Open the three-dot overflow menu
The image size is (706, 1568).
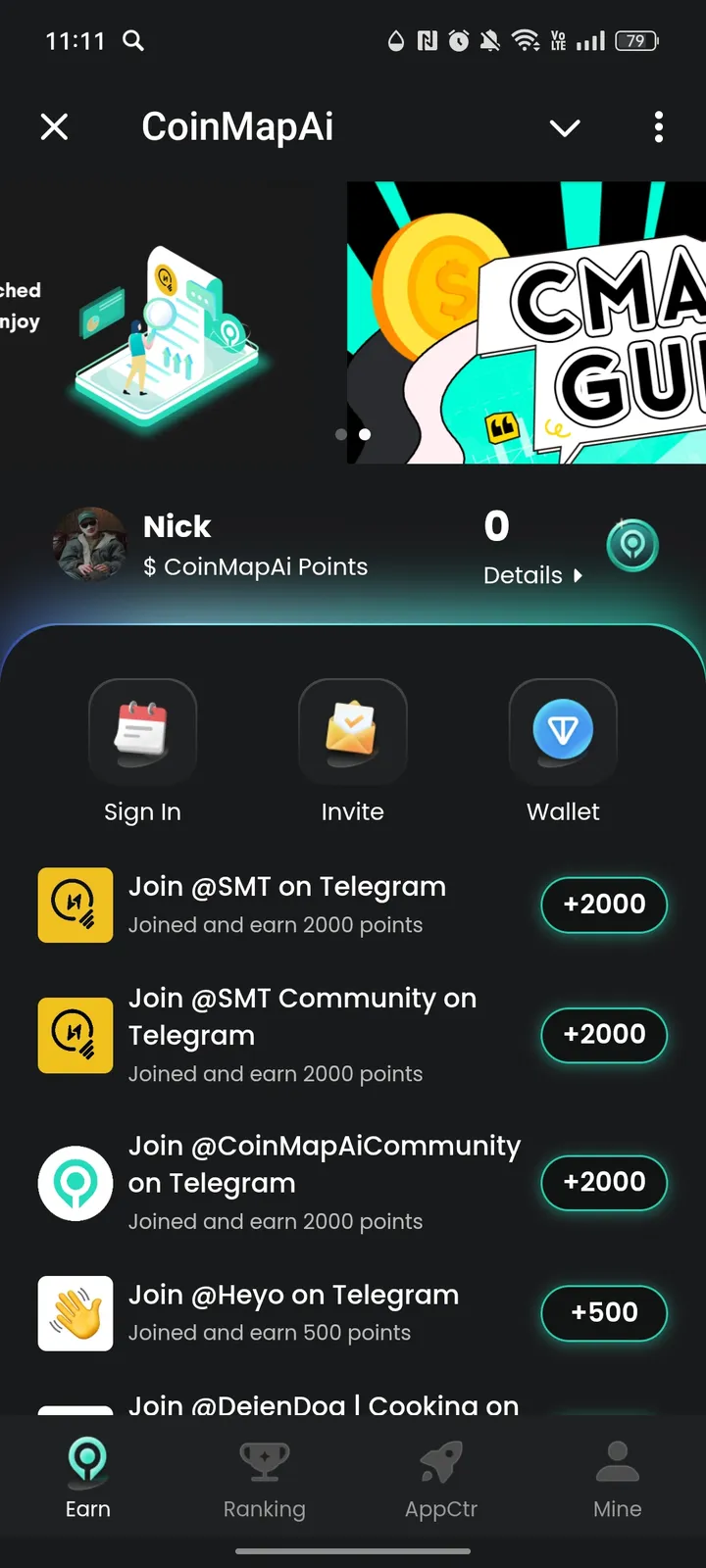tap(659, 127)
